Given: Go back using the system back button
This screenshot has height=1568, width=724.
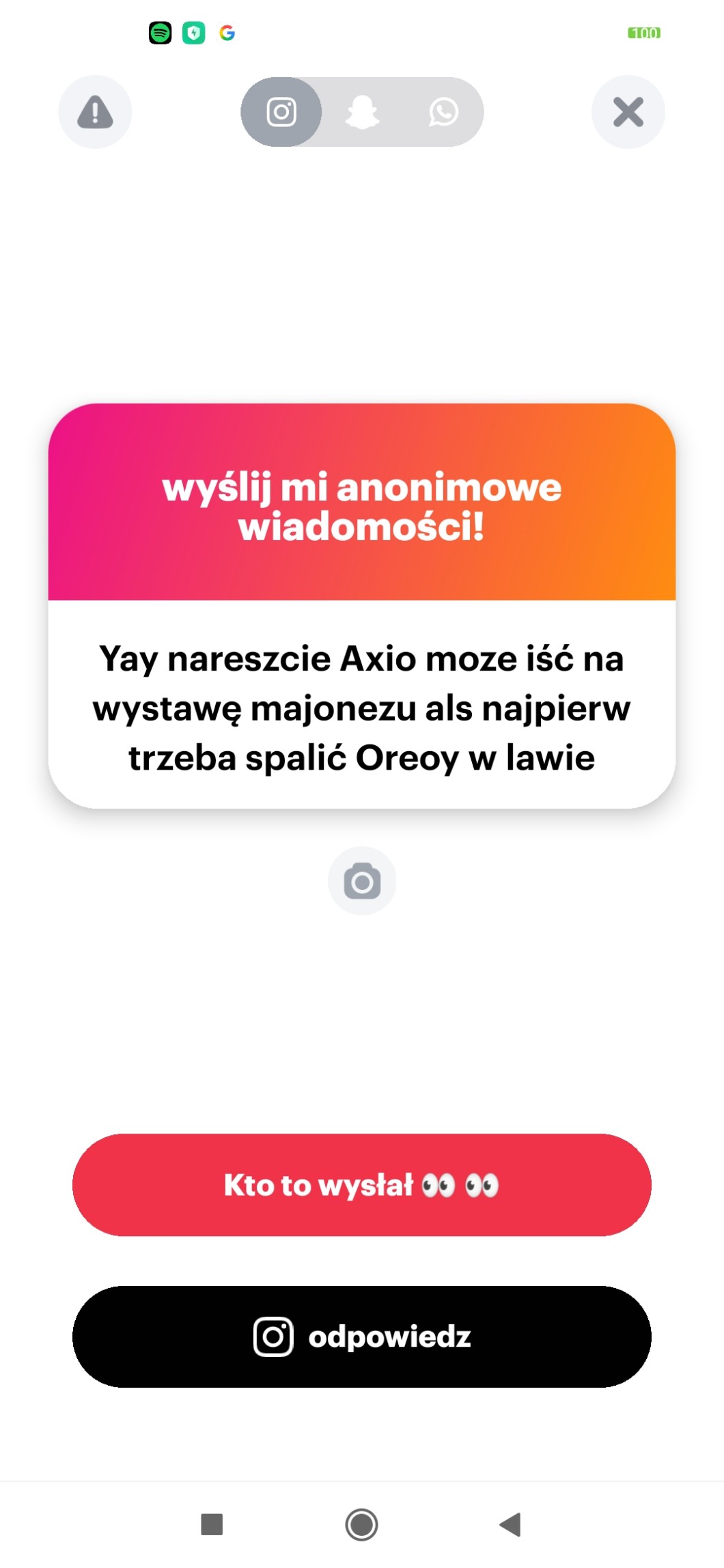Looking at the screenshot, I should [x=510, y=1524].
